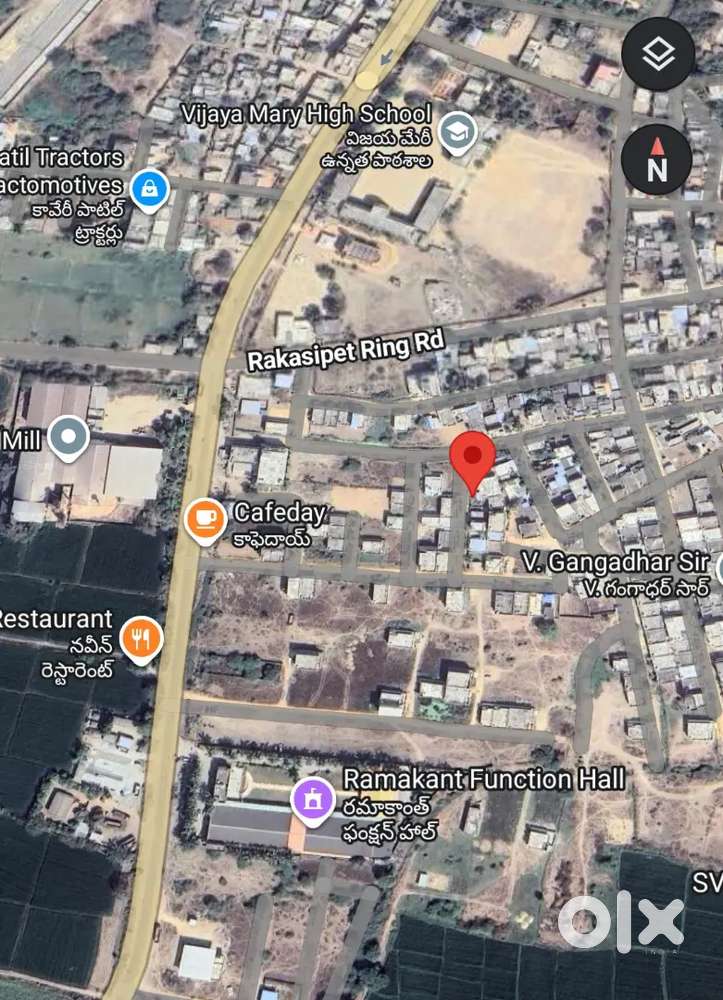Select the Cafeday cafe marker
This screenshot has height=1000, width=723.
pos(205,518)
